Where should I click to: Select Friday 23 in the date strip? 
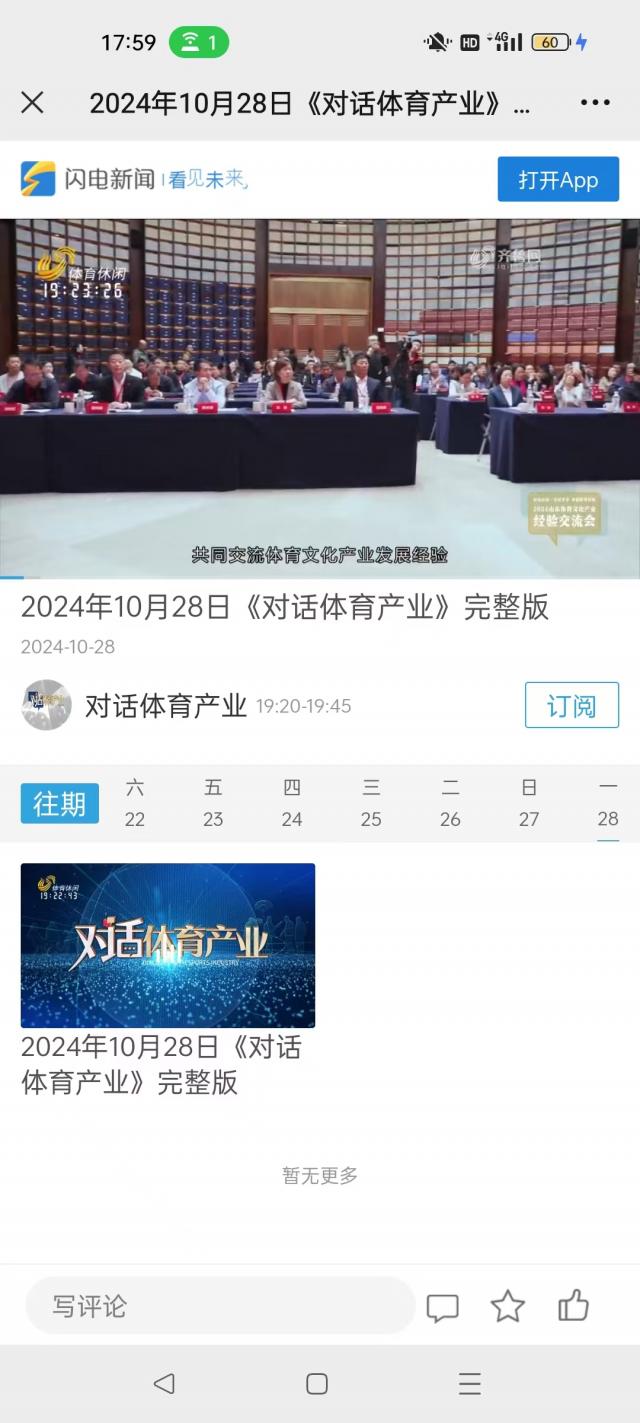coord(213,803)
